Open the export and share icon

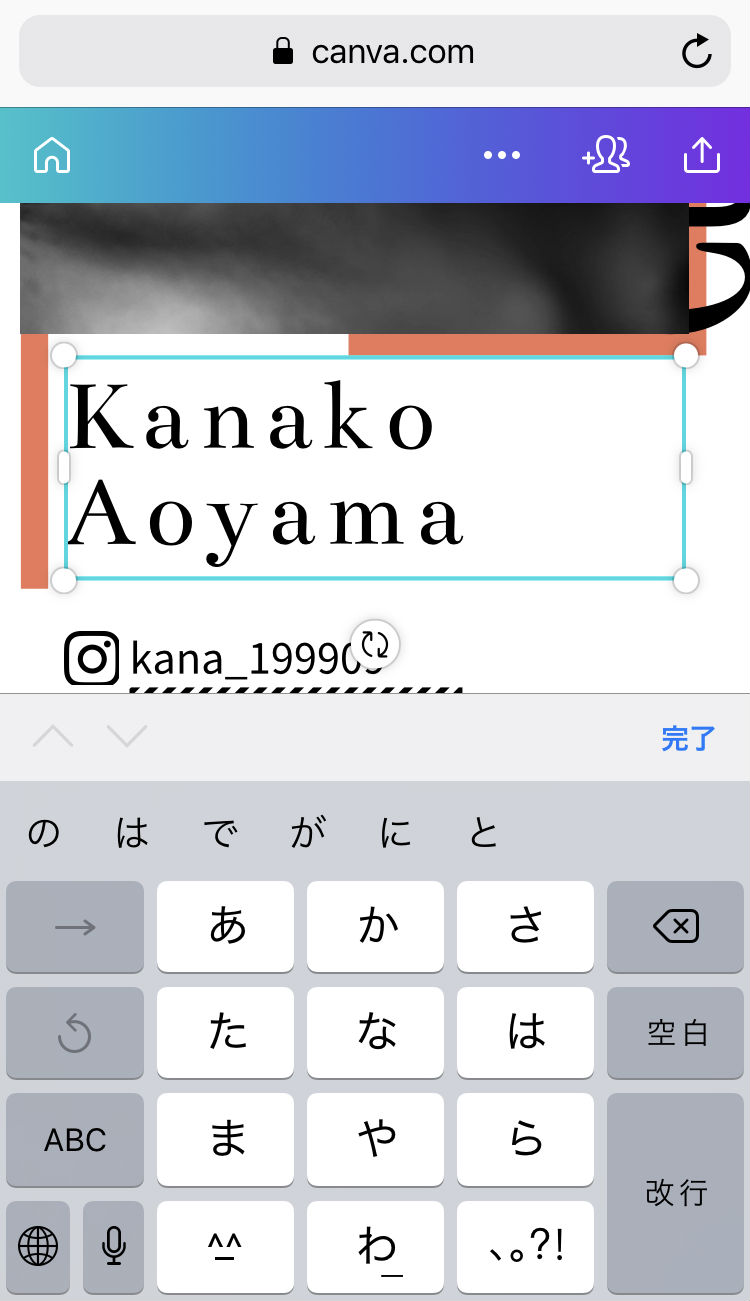coord(701,155)
